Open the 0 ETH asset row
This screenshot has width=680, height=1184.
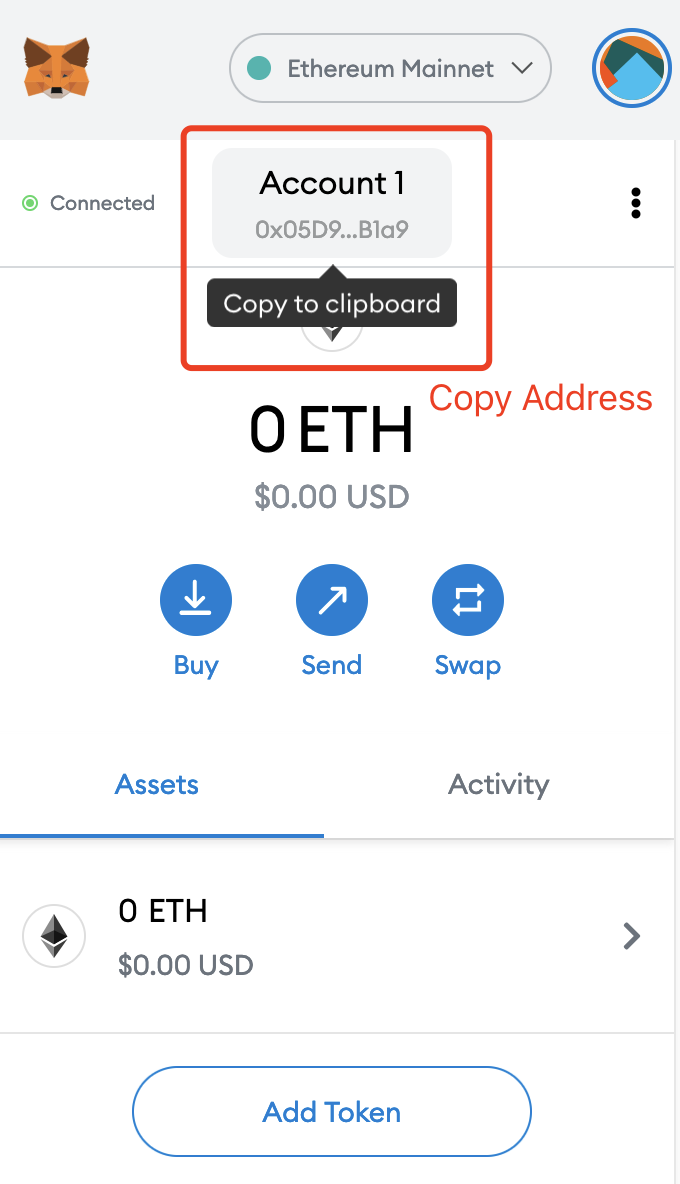337,936
